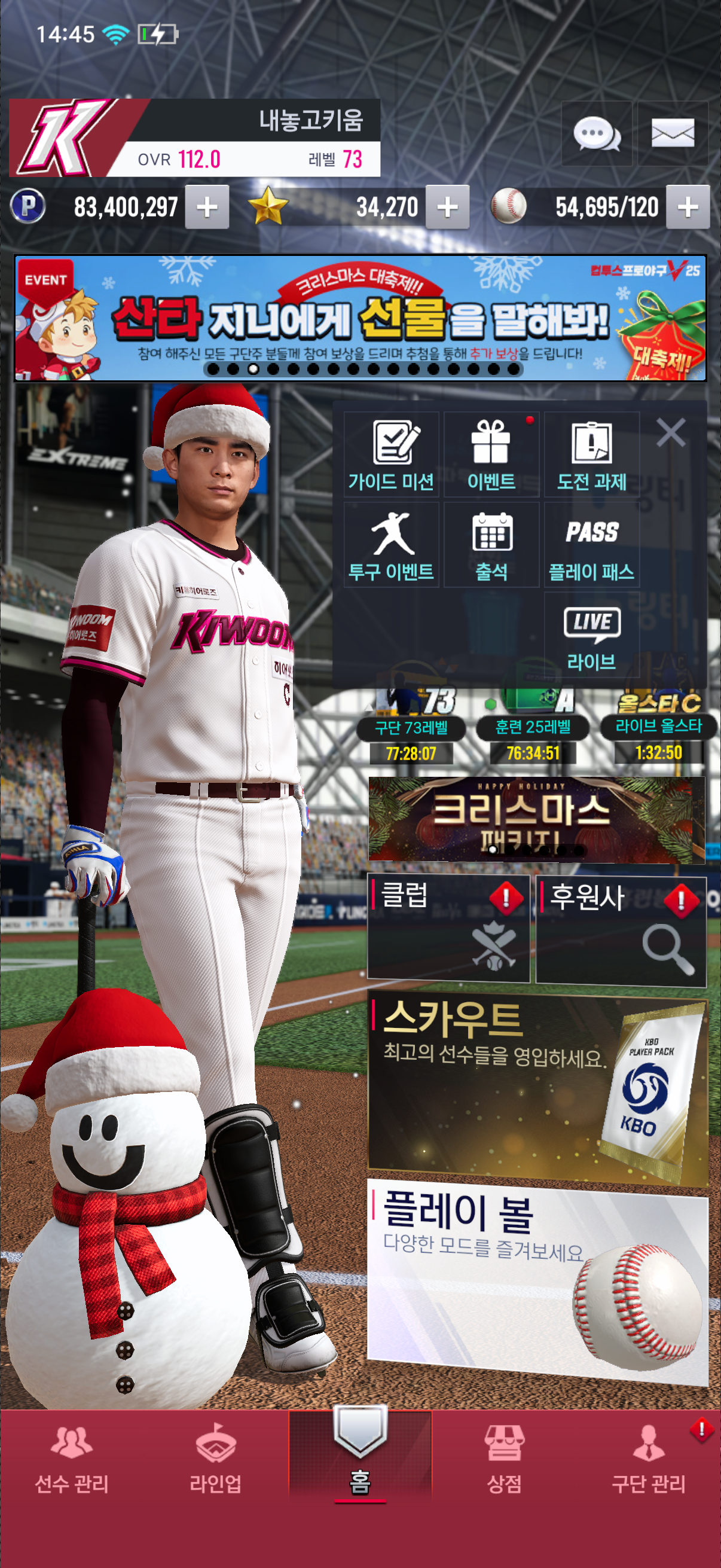
Task: Open 투구 이벤트
Action: point(391,545)
